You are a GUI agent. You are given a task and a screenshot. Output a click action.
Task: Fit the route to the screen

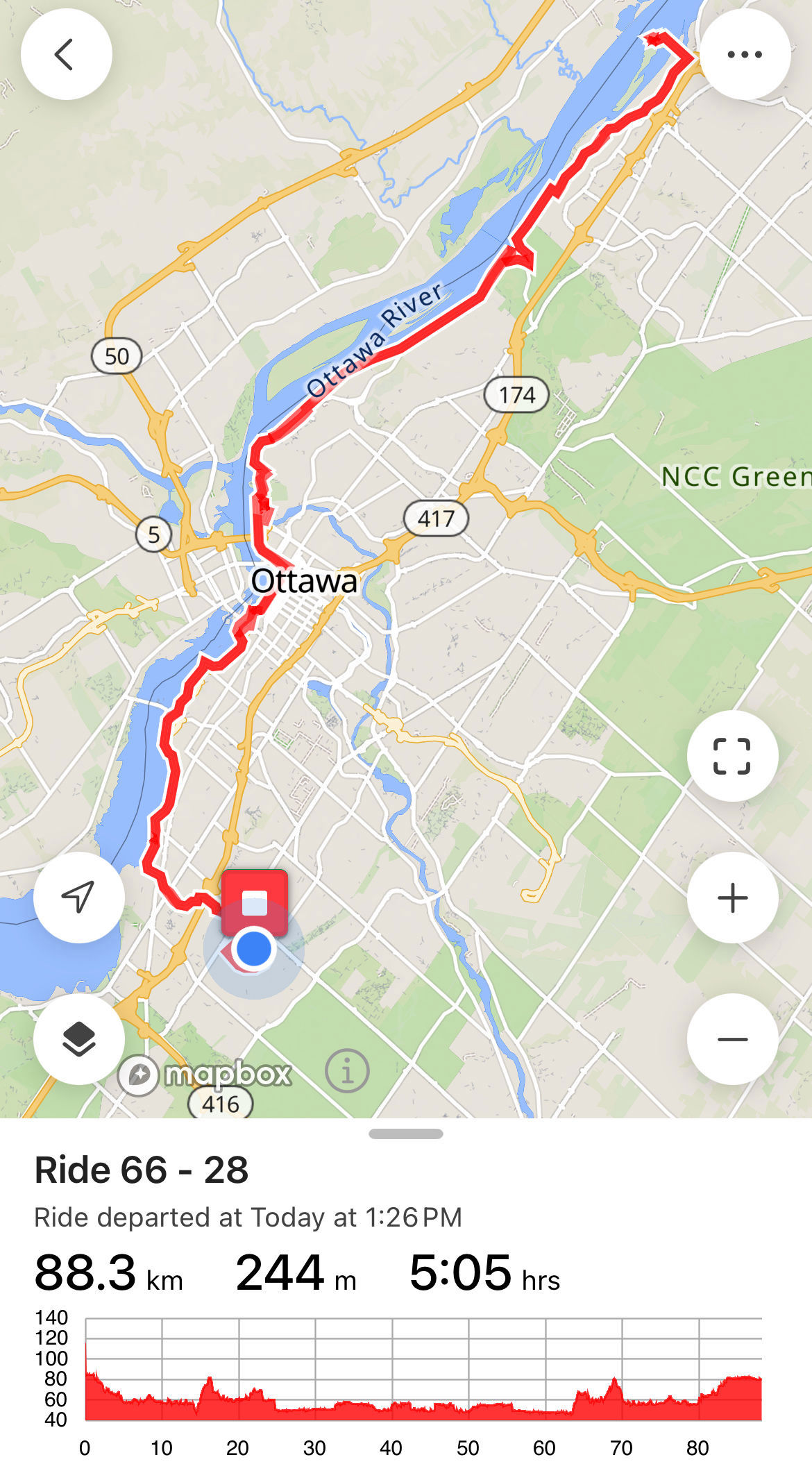pos(732,756)
